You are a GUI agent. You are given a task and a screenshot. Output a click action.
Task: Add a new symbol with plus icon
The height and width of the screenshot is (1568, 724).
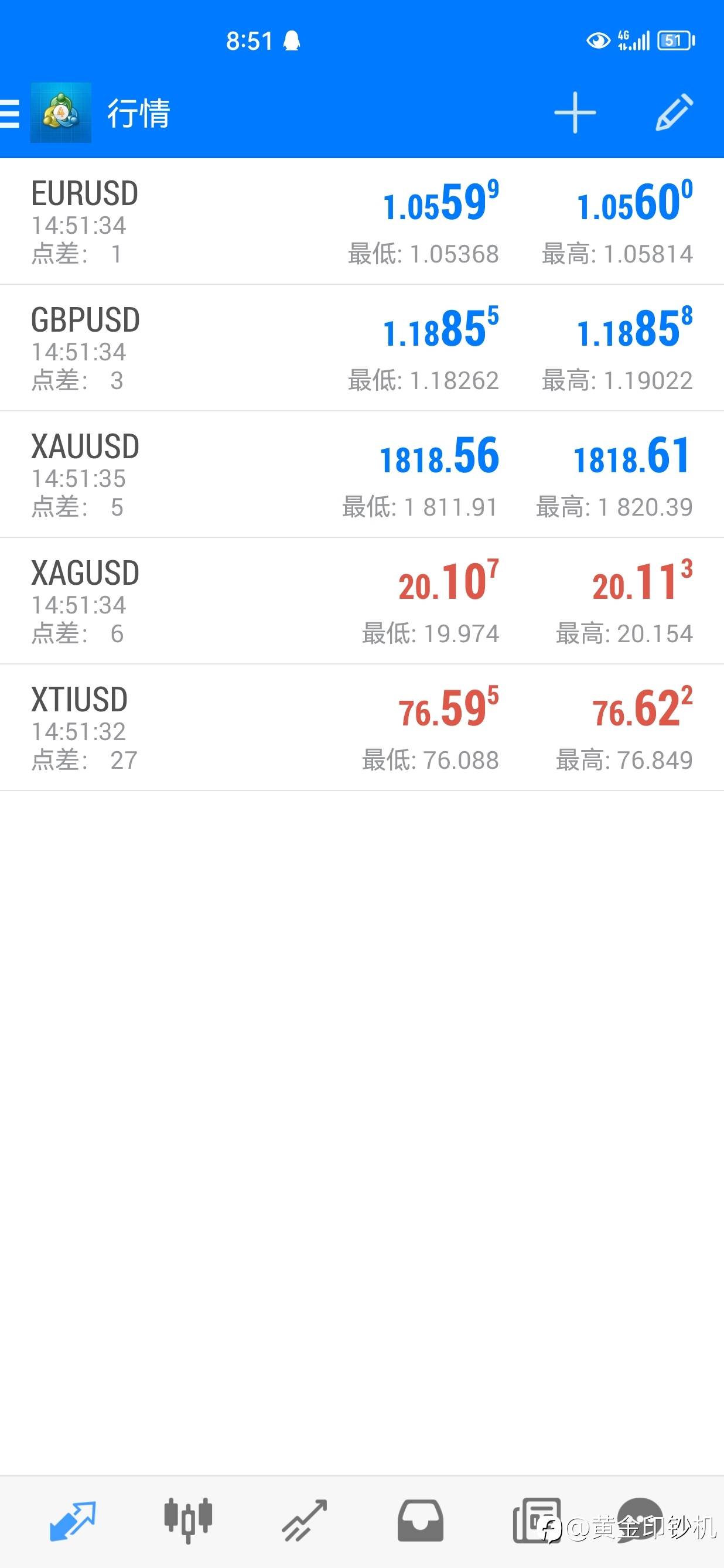pos(575,113)
